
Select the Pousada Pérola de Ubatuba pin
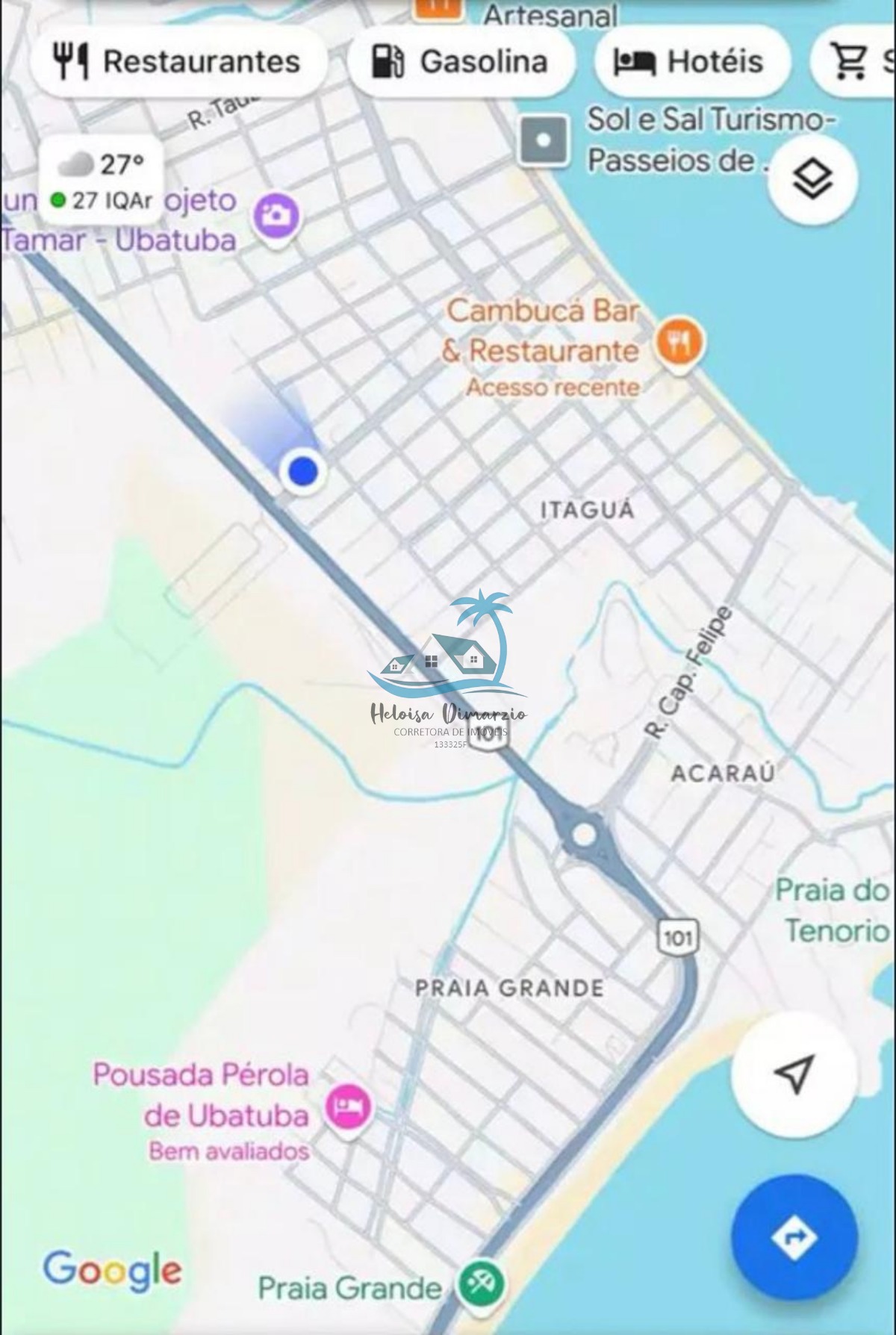tap(348, 1107)
